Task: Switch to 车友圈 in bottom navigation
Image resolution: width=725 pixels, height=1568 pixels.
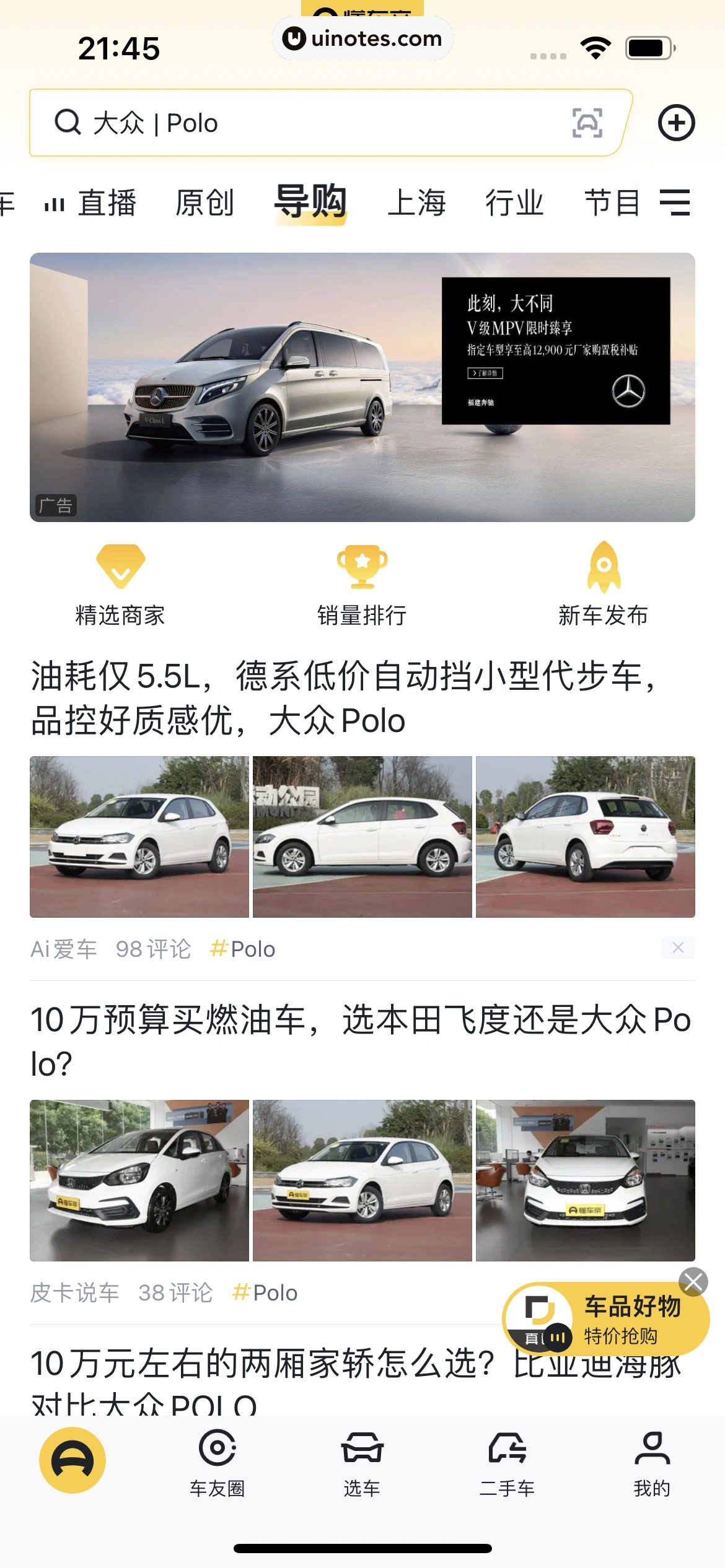Action: coord(217,1461)
